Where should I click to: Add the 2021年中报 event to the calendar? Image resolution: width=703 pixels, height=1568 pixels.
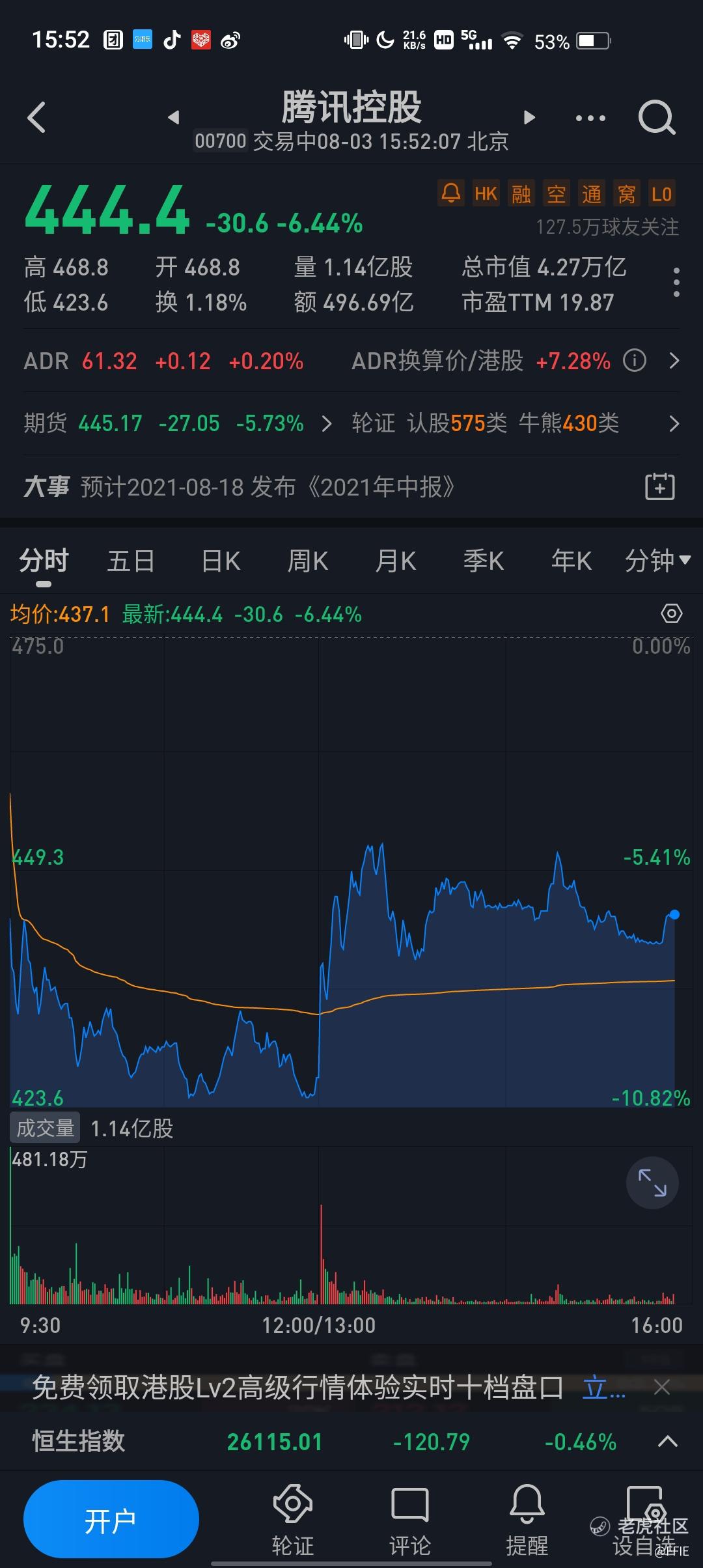pyautogui.click(x=660, y=486)
